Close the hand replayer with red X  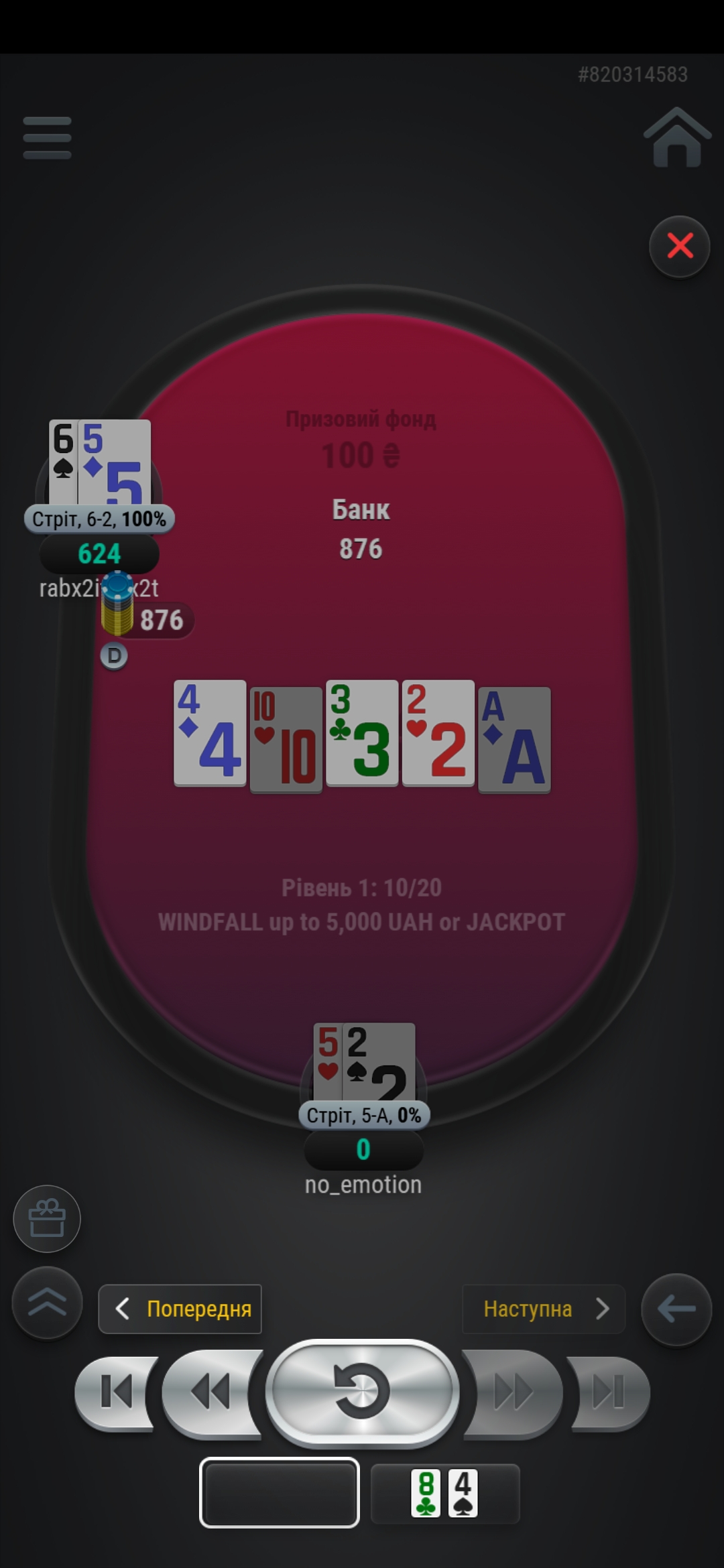click(680, 247)
